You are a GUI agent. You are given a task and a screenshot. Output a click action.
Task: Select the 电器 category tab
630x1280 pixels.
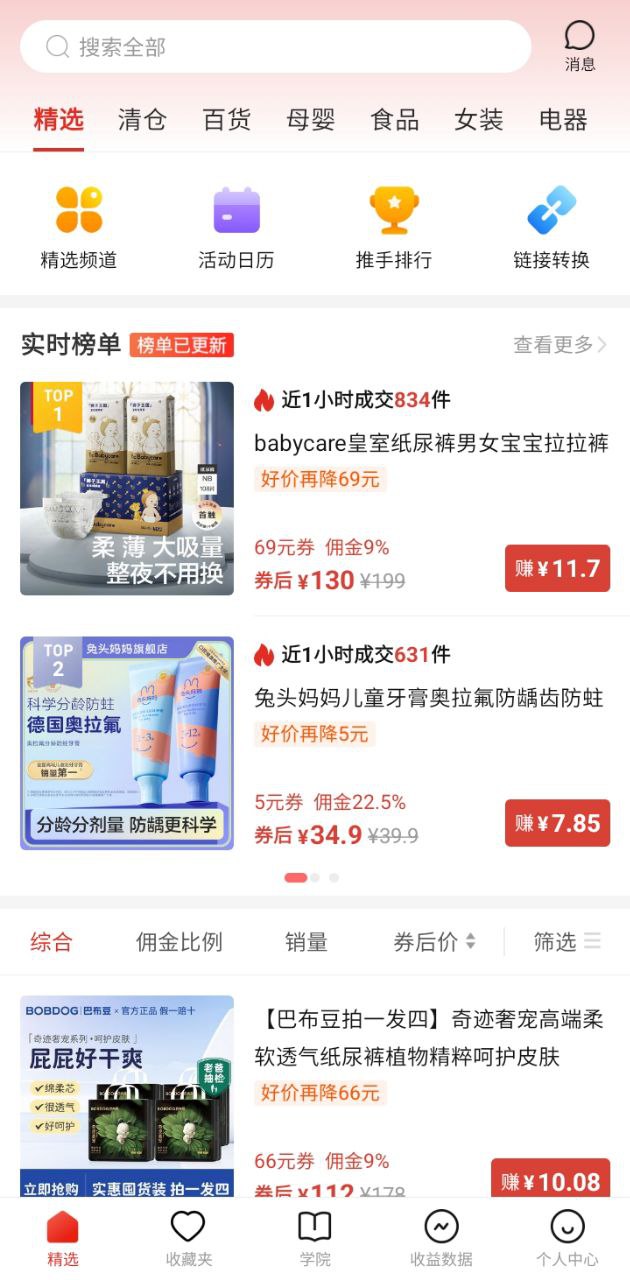563,120
